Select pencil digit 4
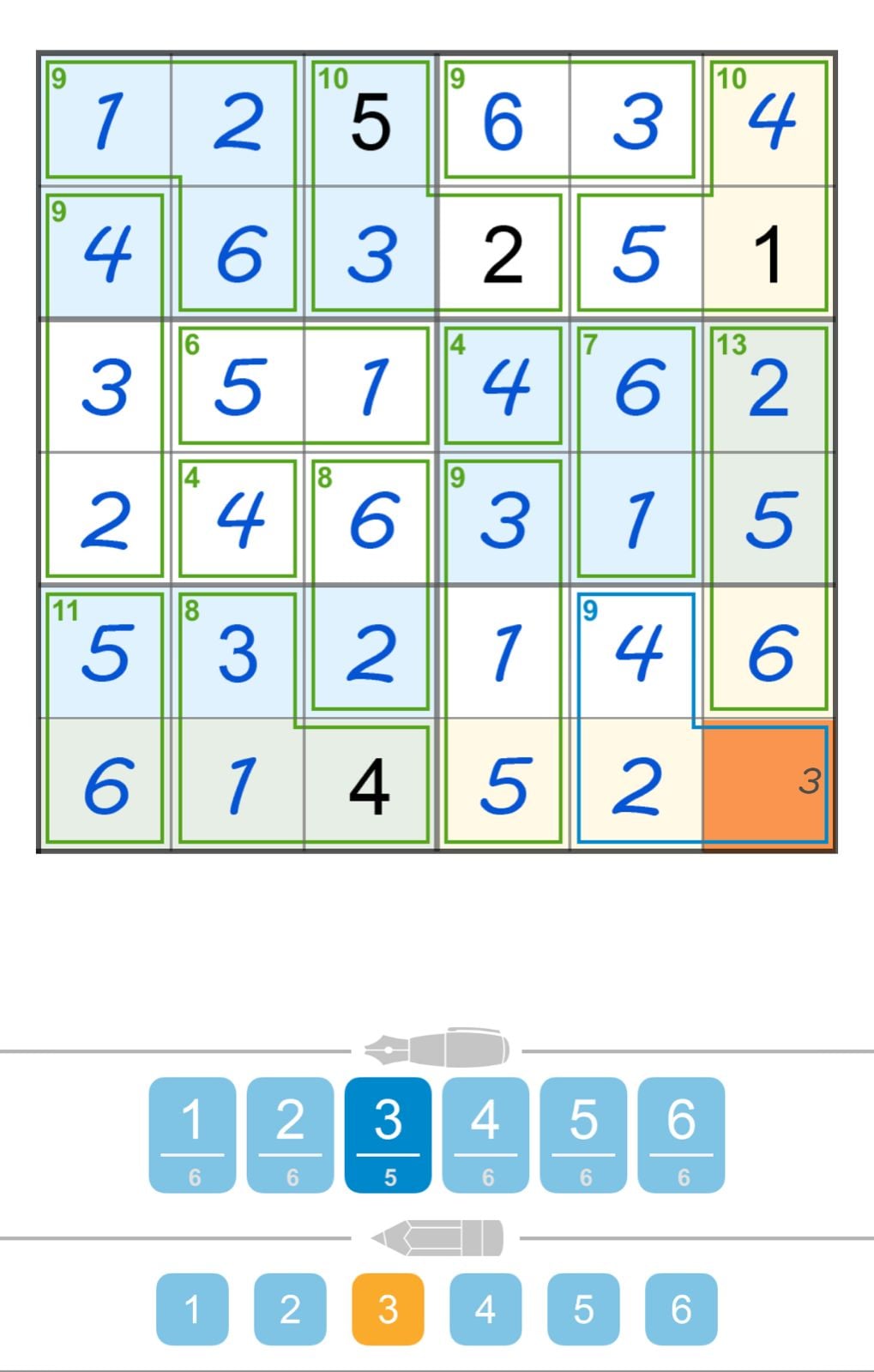874x1372 pixels. tap(485, 1309)
